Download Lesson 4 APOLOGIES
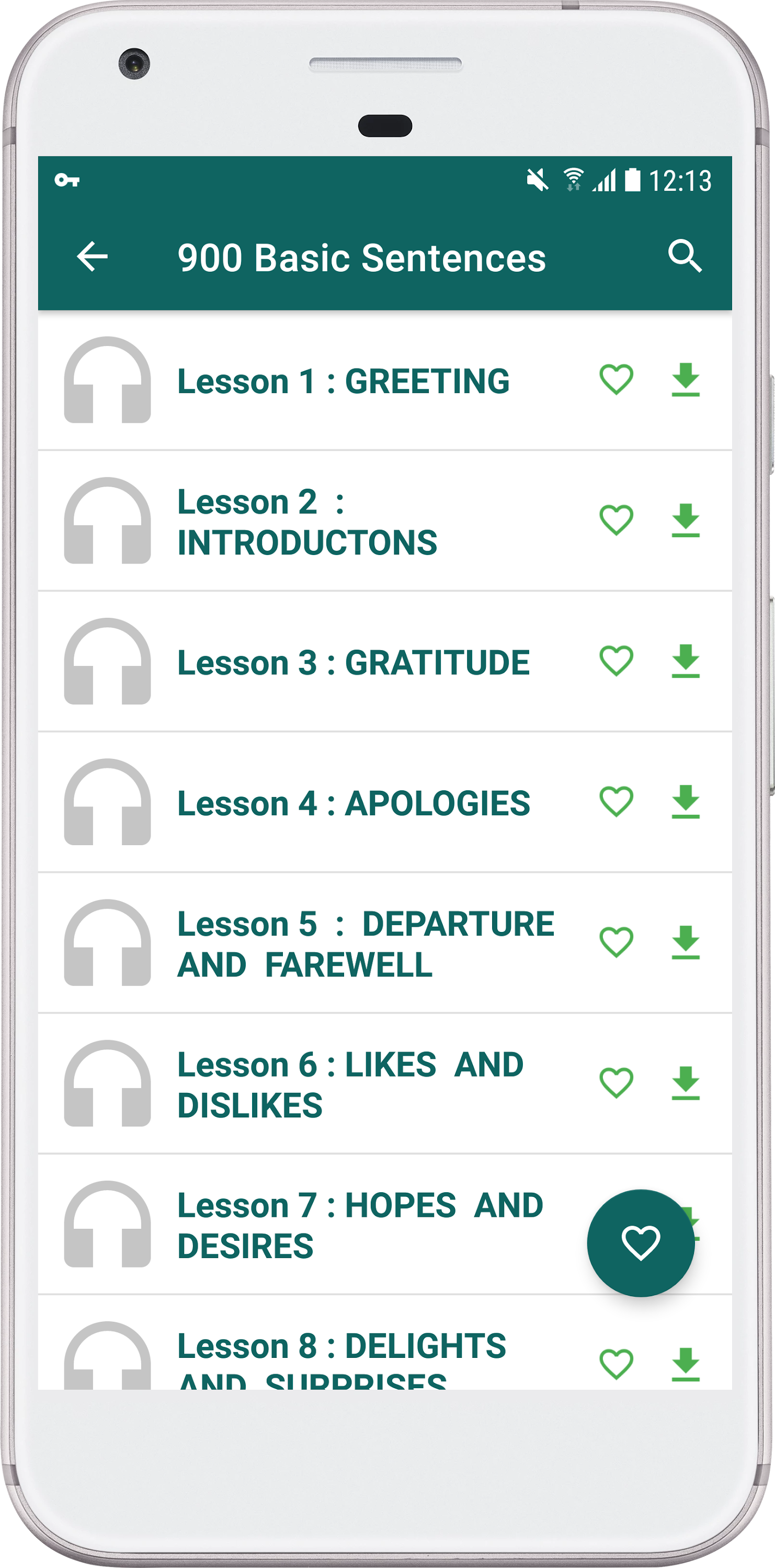Screen dimensions: 775x1568 (x=686, y=802)
